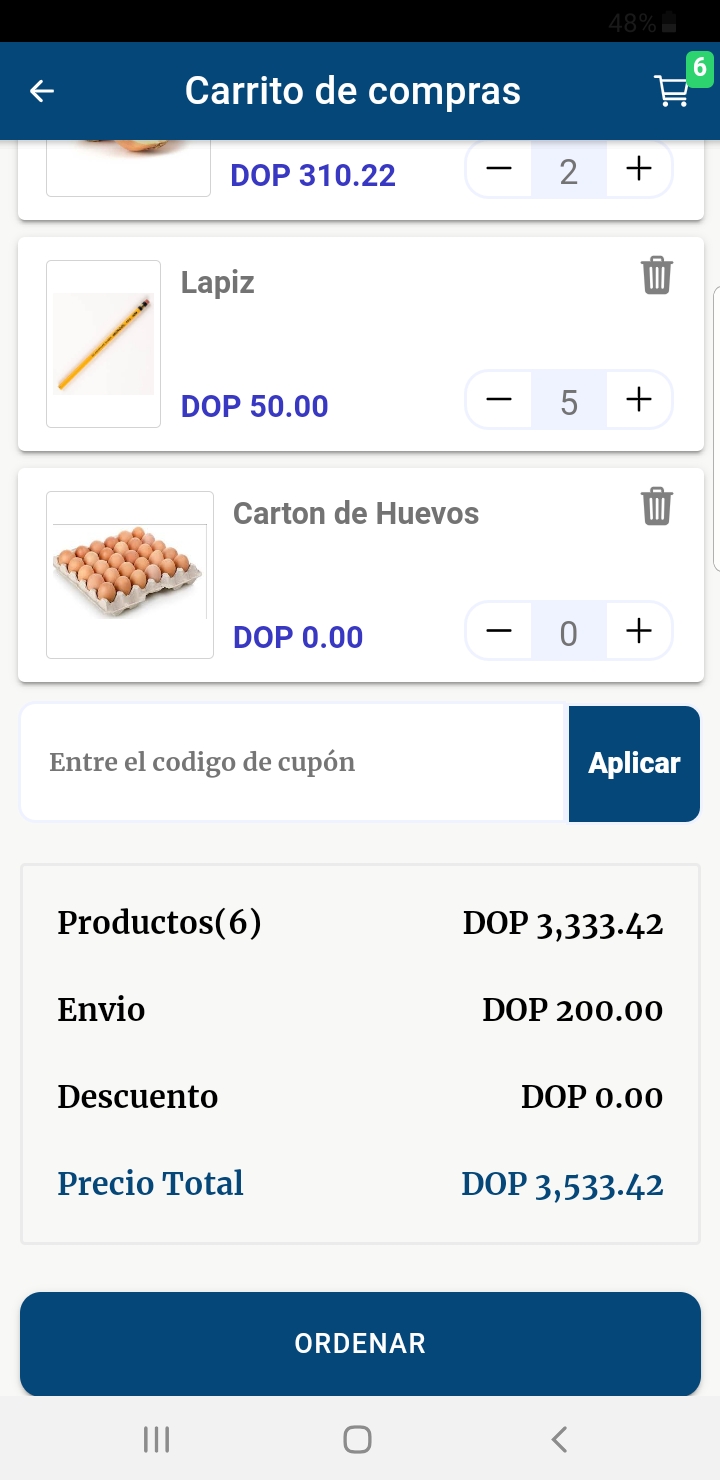The image size is (720, 1480).
Task: Increase Lapiz quantity by one
Action: [638, 400]
